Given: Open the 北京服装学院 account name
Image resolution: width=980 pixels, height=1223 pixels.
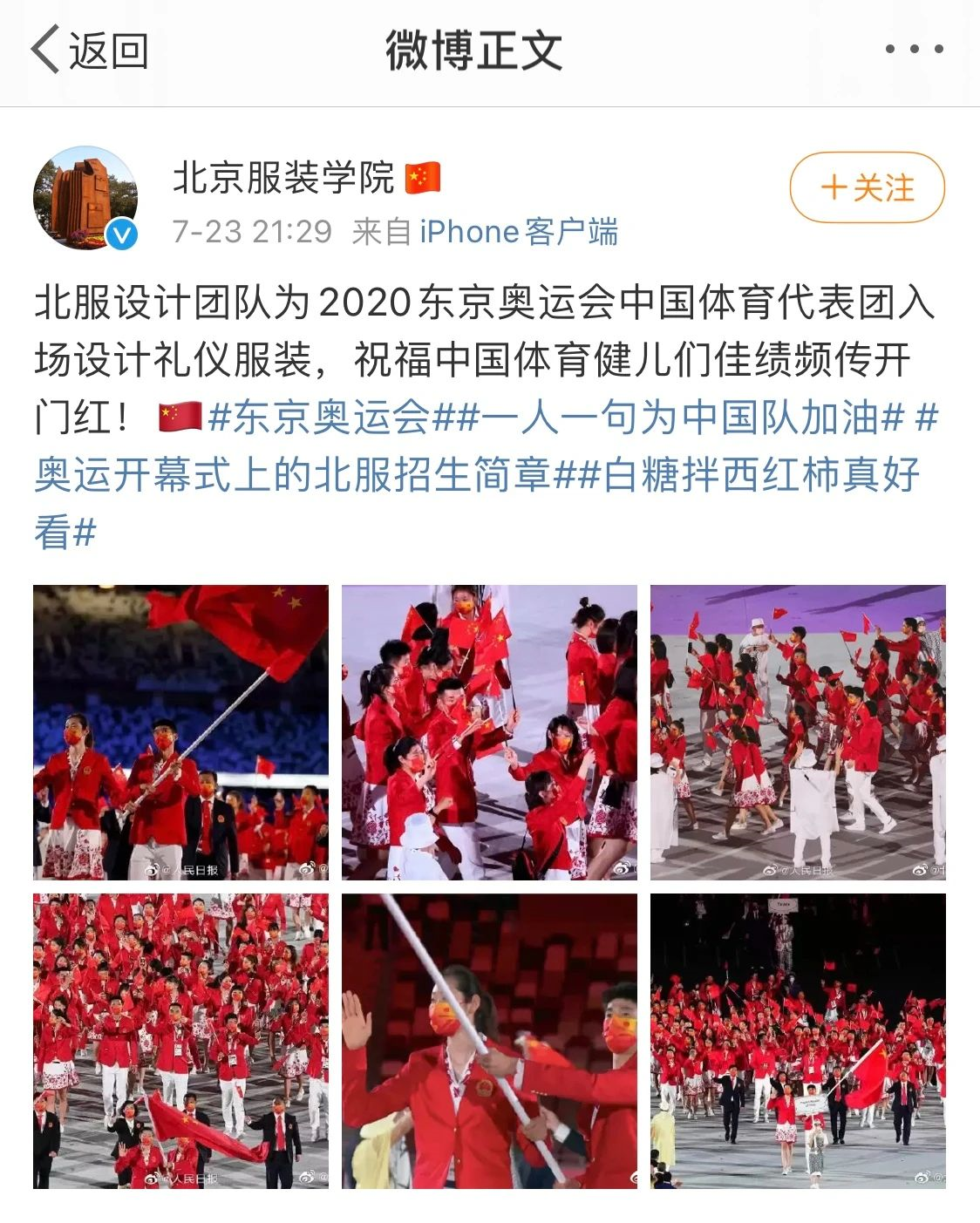Looking at the screenshot, I should point(283,178).
